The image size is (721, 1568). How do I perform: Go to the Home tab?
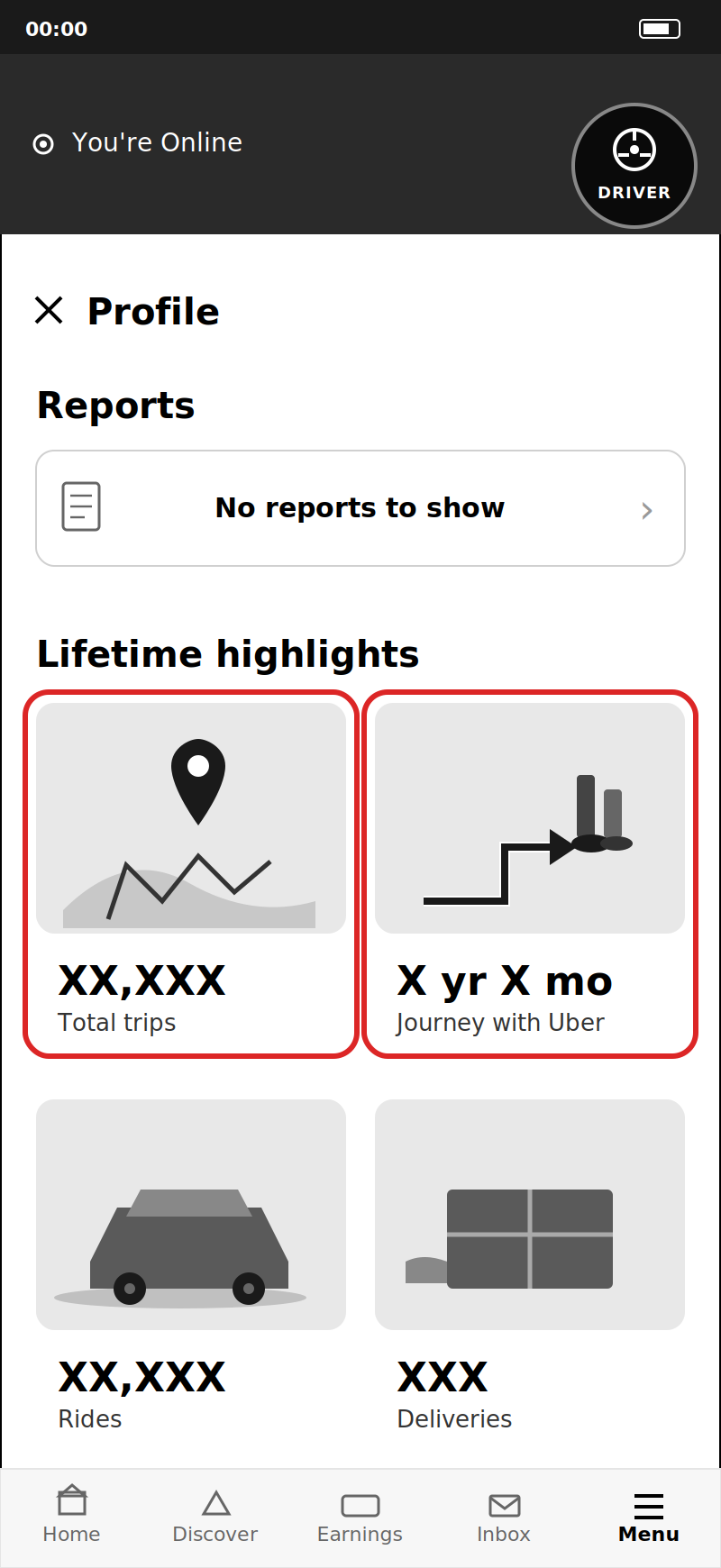[72, 1516]
